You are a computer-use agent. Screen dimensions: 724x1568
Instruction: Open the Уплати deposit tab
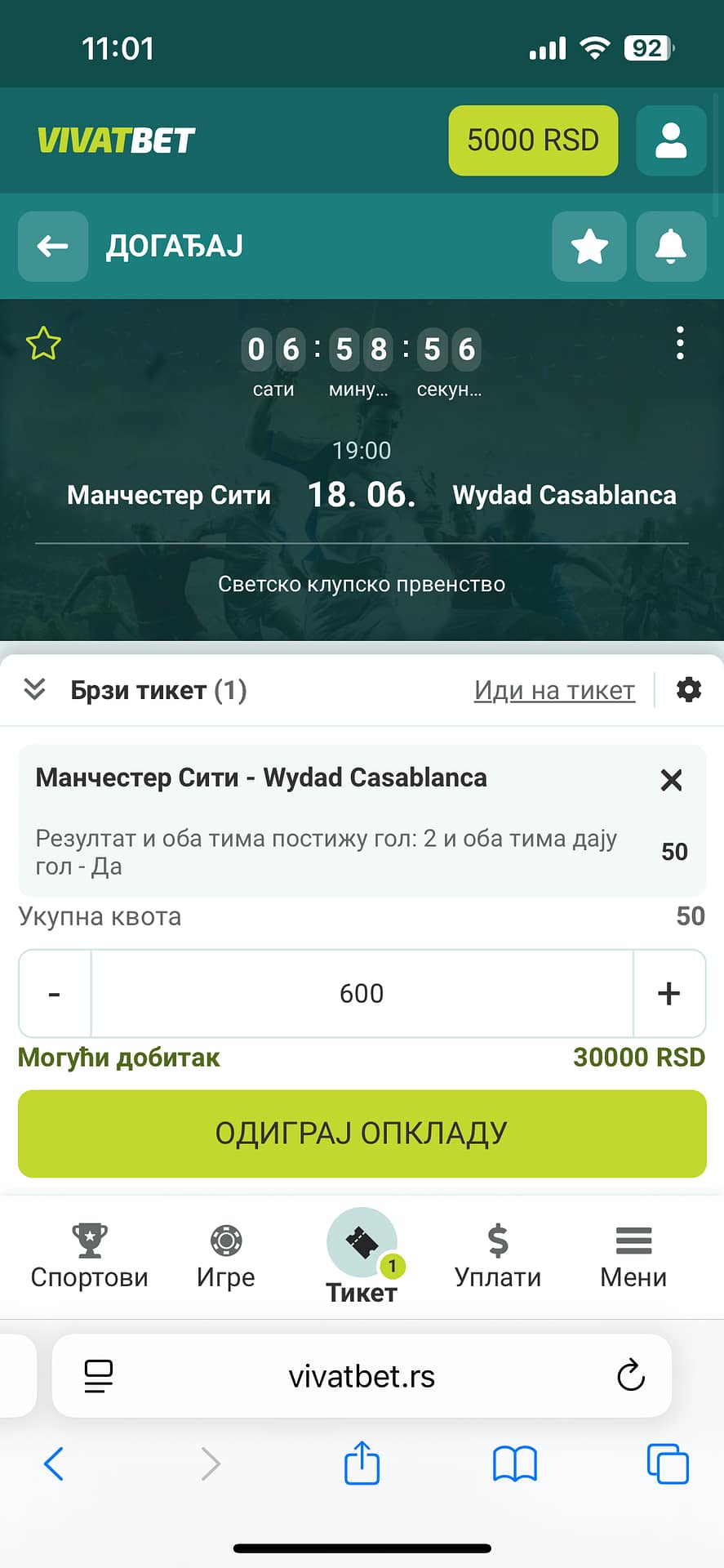(498, 1257)
